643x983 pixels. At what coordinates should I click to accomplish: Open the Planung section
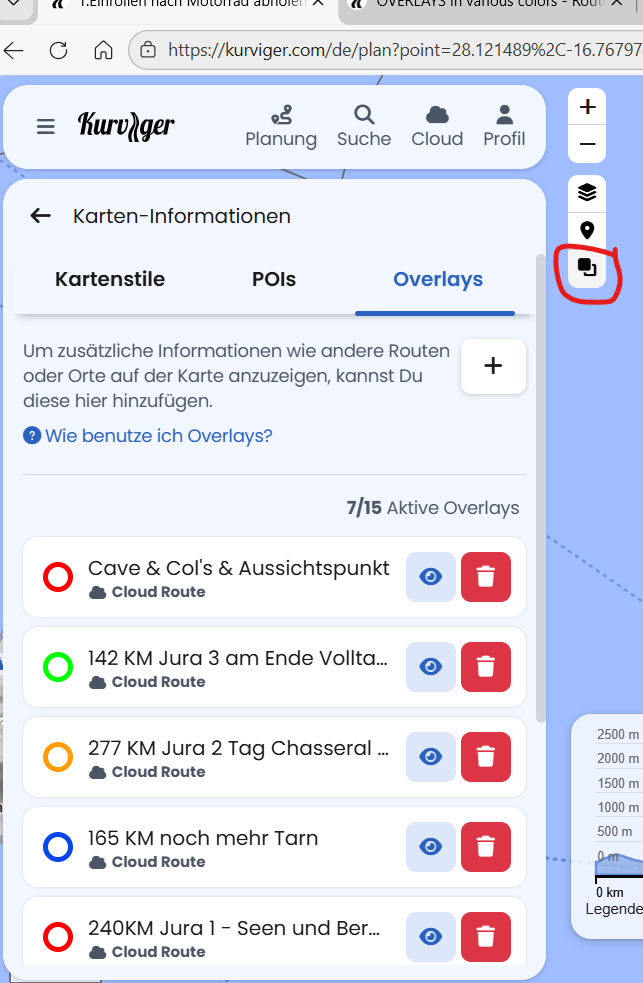[x=281, y=126]
